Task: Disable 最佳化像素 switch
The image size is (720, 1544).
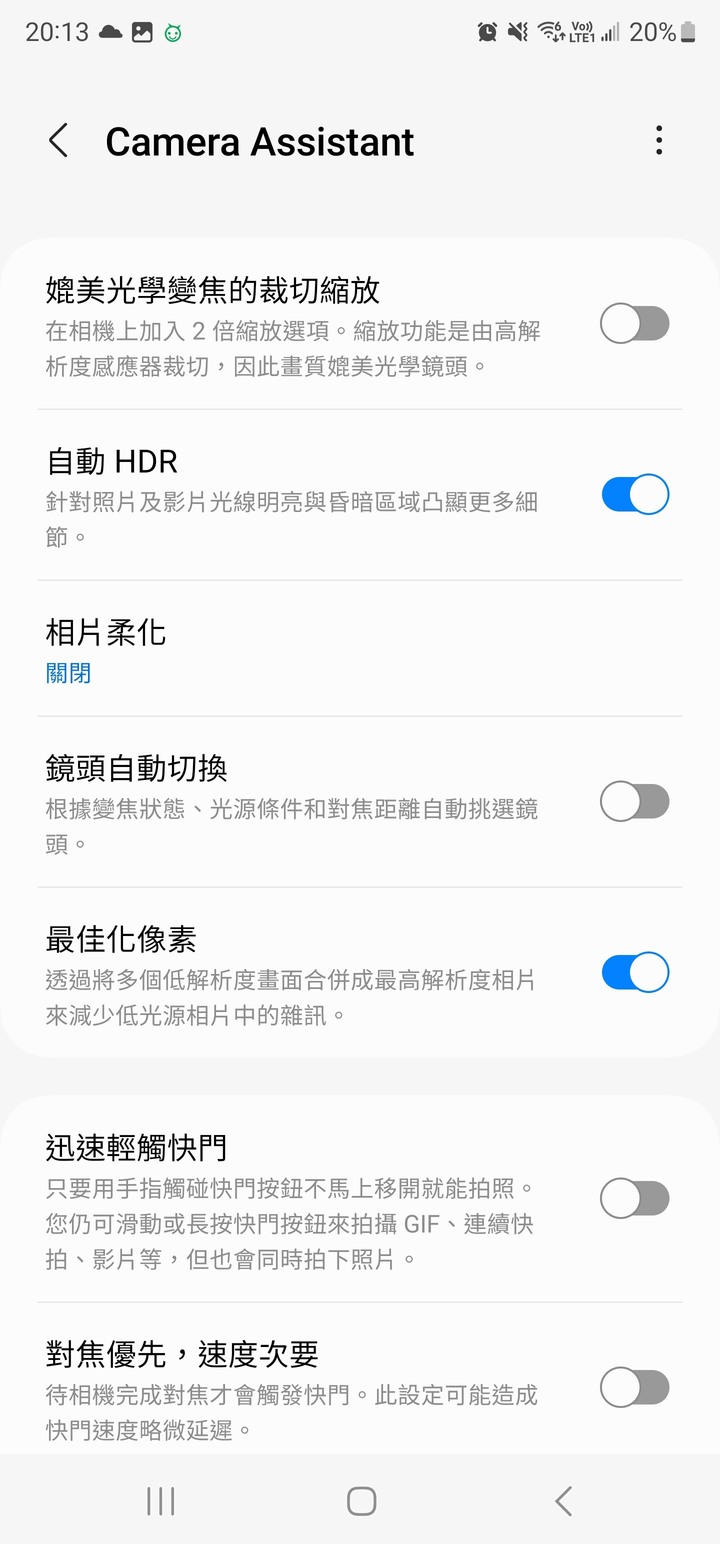Action: pyautogui.click(x=634, y=973)
